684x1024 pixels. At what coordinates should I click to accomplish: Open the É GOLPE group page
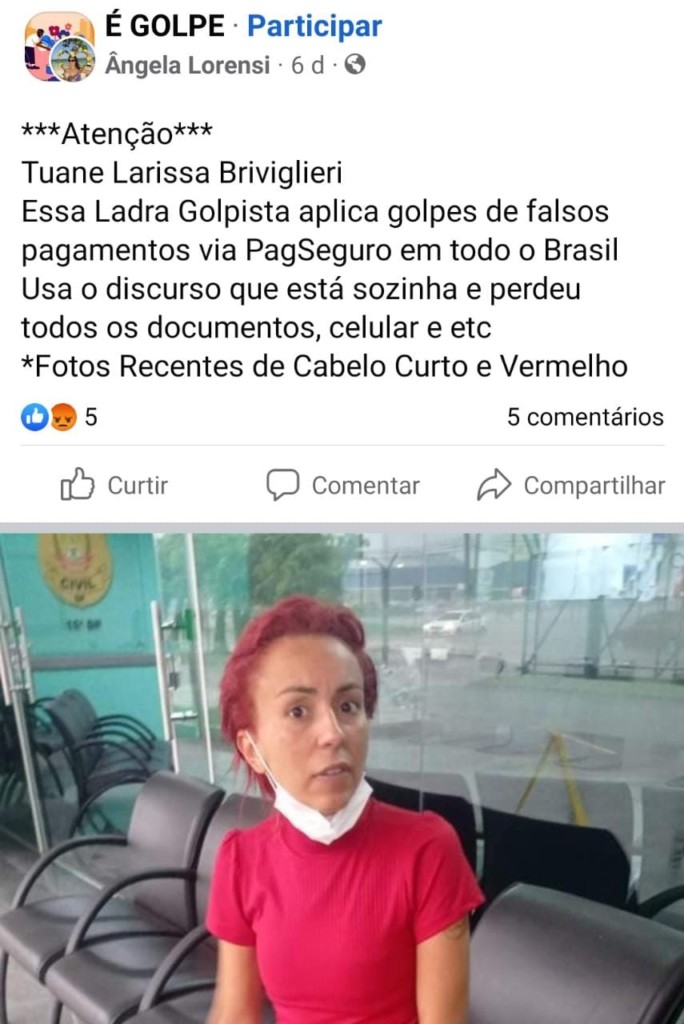pyautogui.click(x=164, y=26)
